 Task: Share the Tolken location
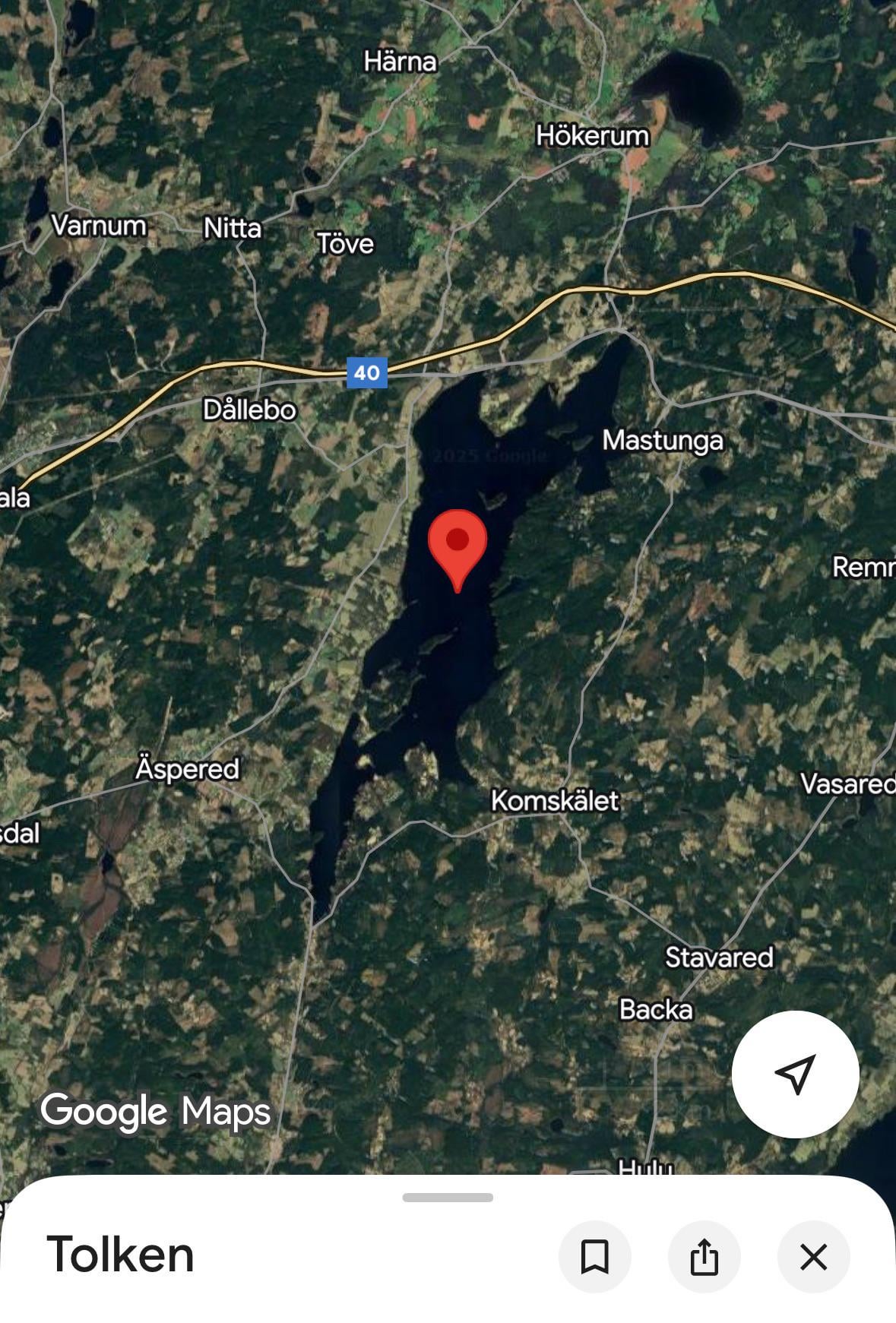(x=704, y=1256)
